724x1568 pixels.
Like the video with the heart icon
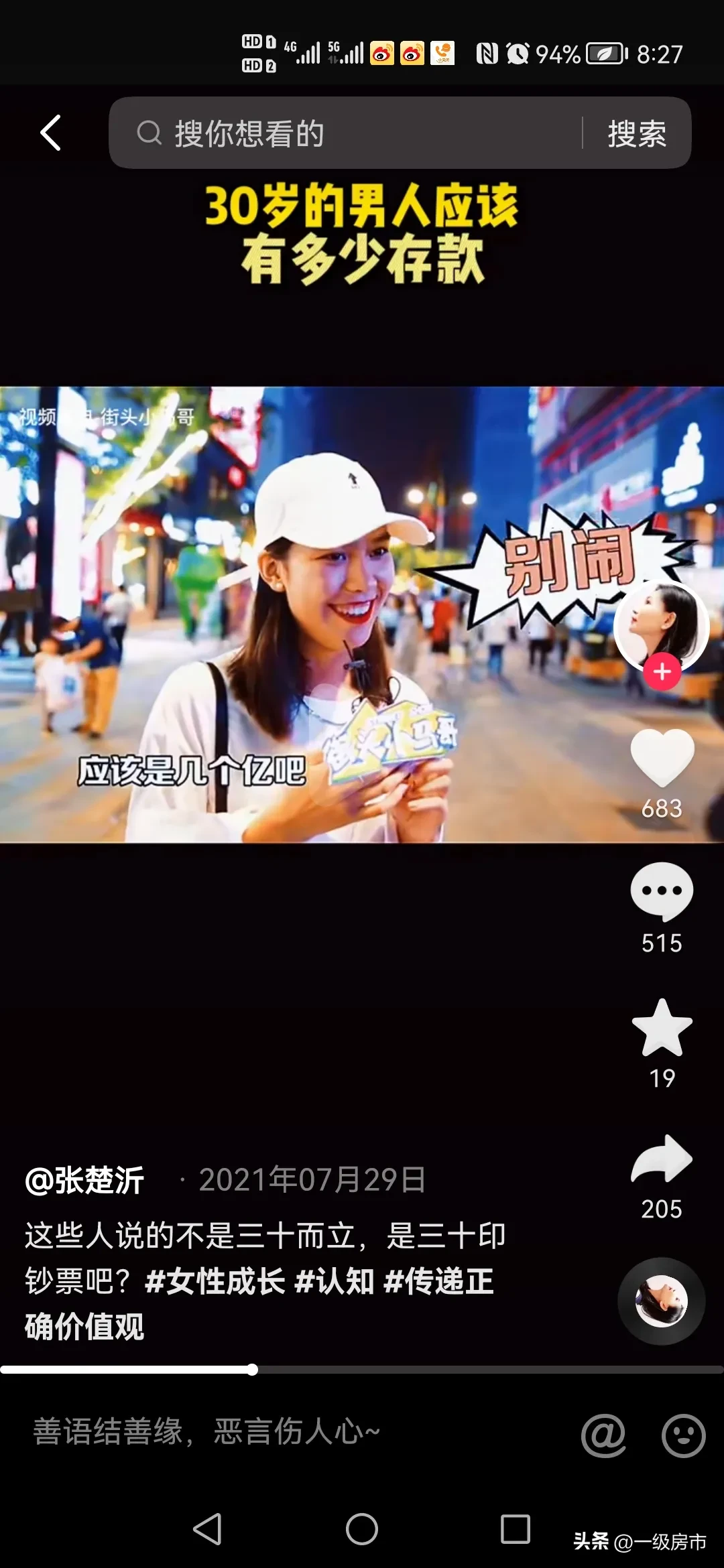[x=662, y=757]
